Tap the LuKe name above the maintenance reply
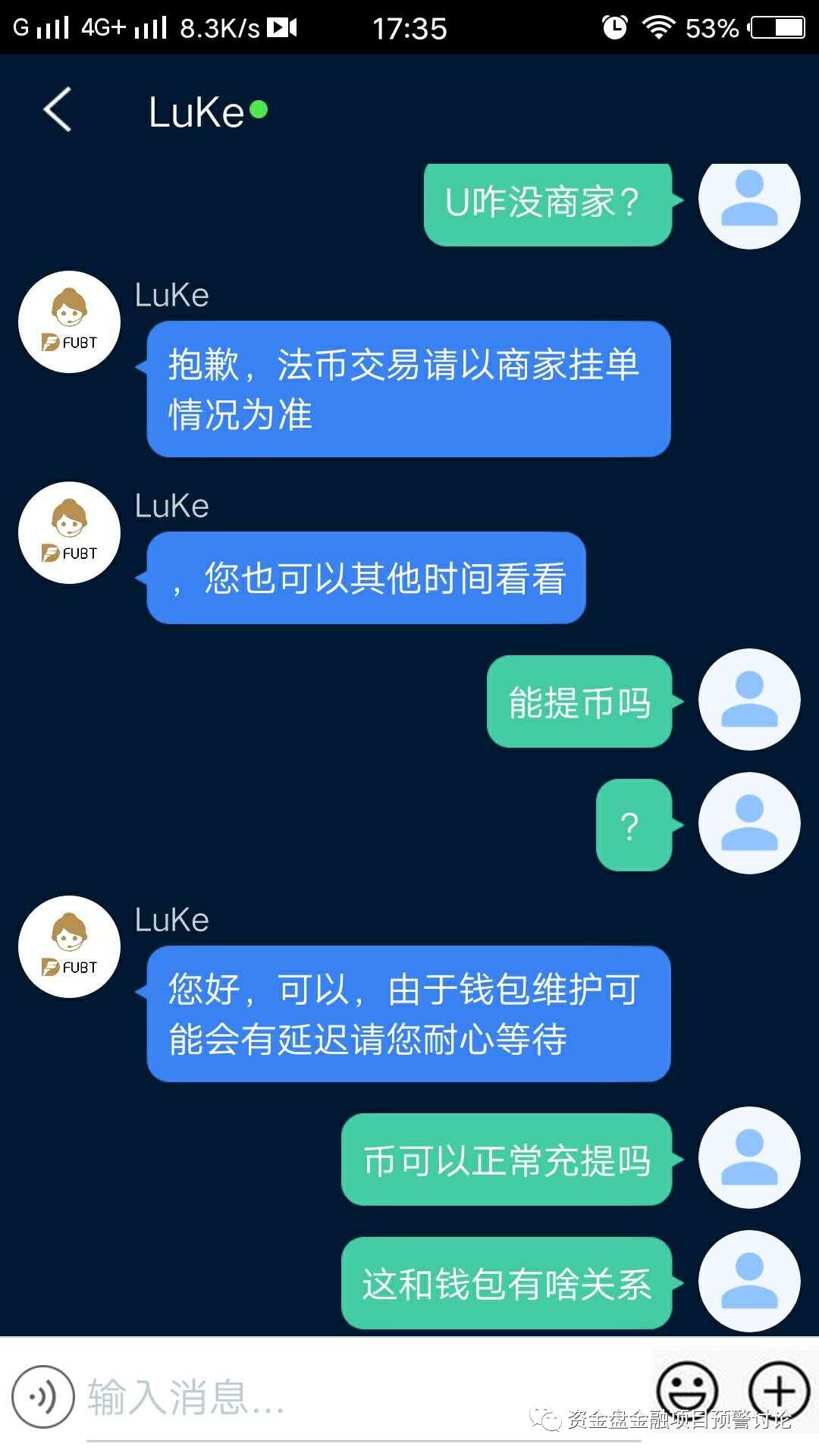The width and height of the screenshot is (819, 1456). pos(171,919)
